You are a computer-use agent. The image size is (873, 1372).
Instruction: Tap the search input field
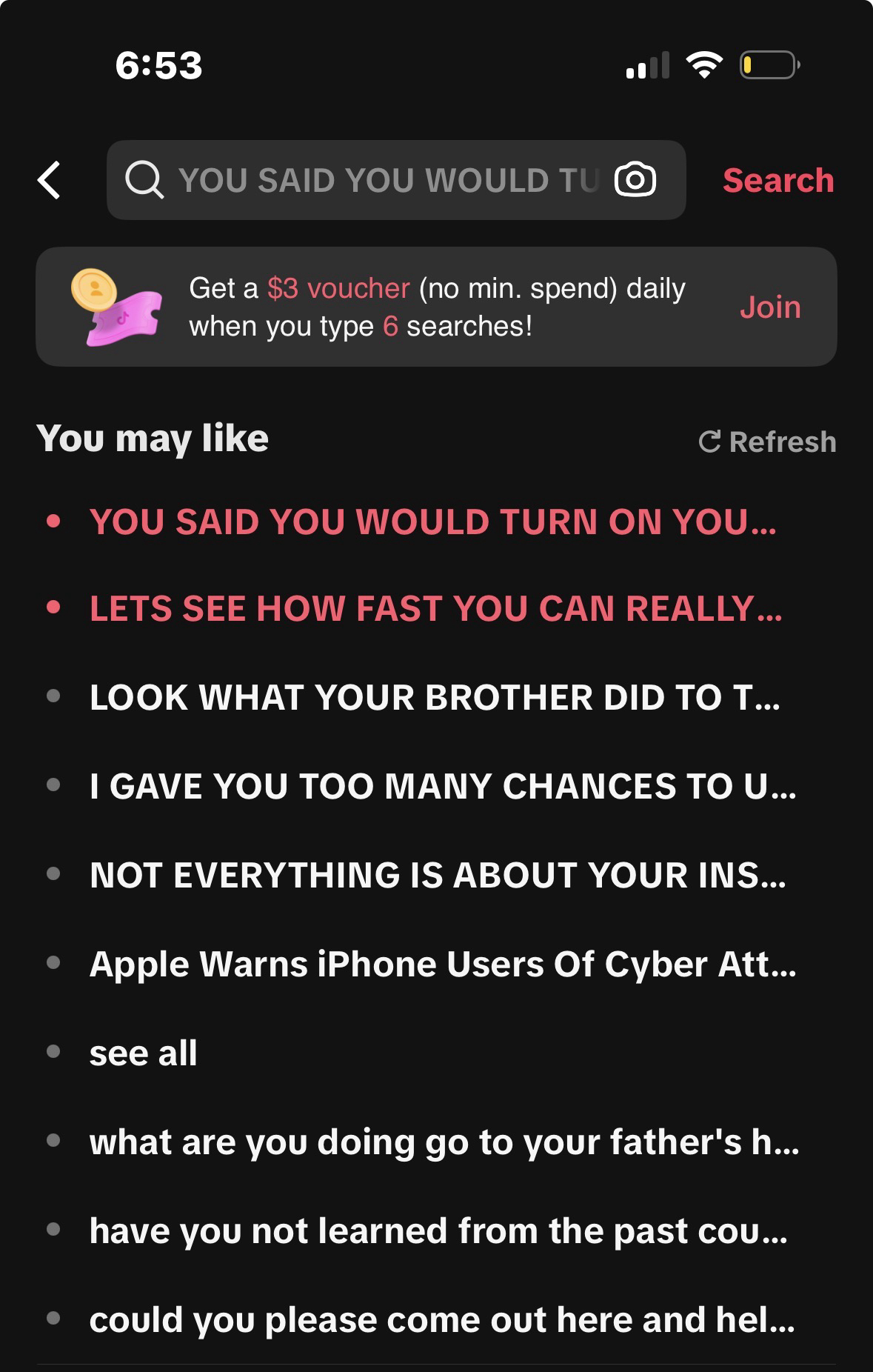[385, 180]
